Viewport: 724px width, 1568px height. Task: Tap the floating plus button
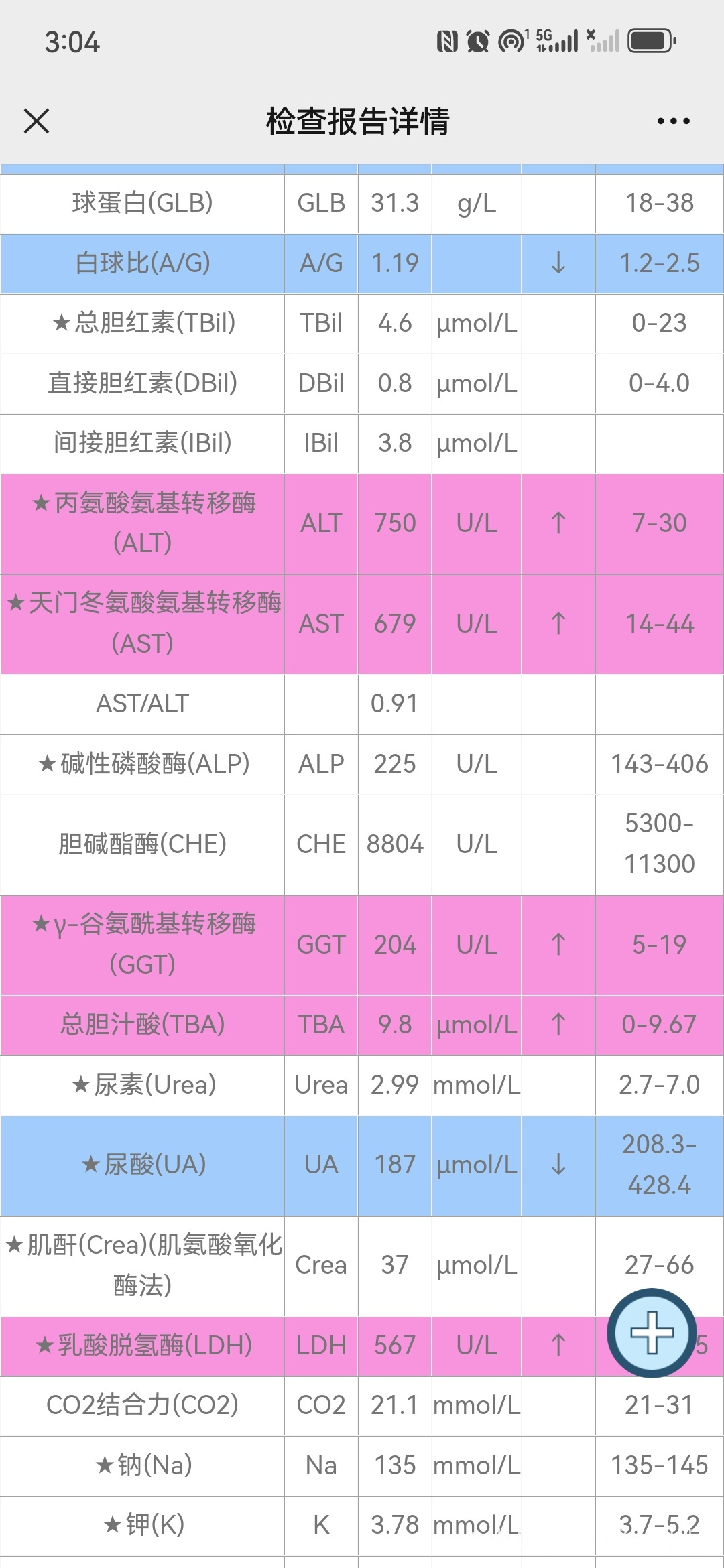652,1332
